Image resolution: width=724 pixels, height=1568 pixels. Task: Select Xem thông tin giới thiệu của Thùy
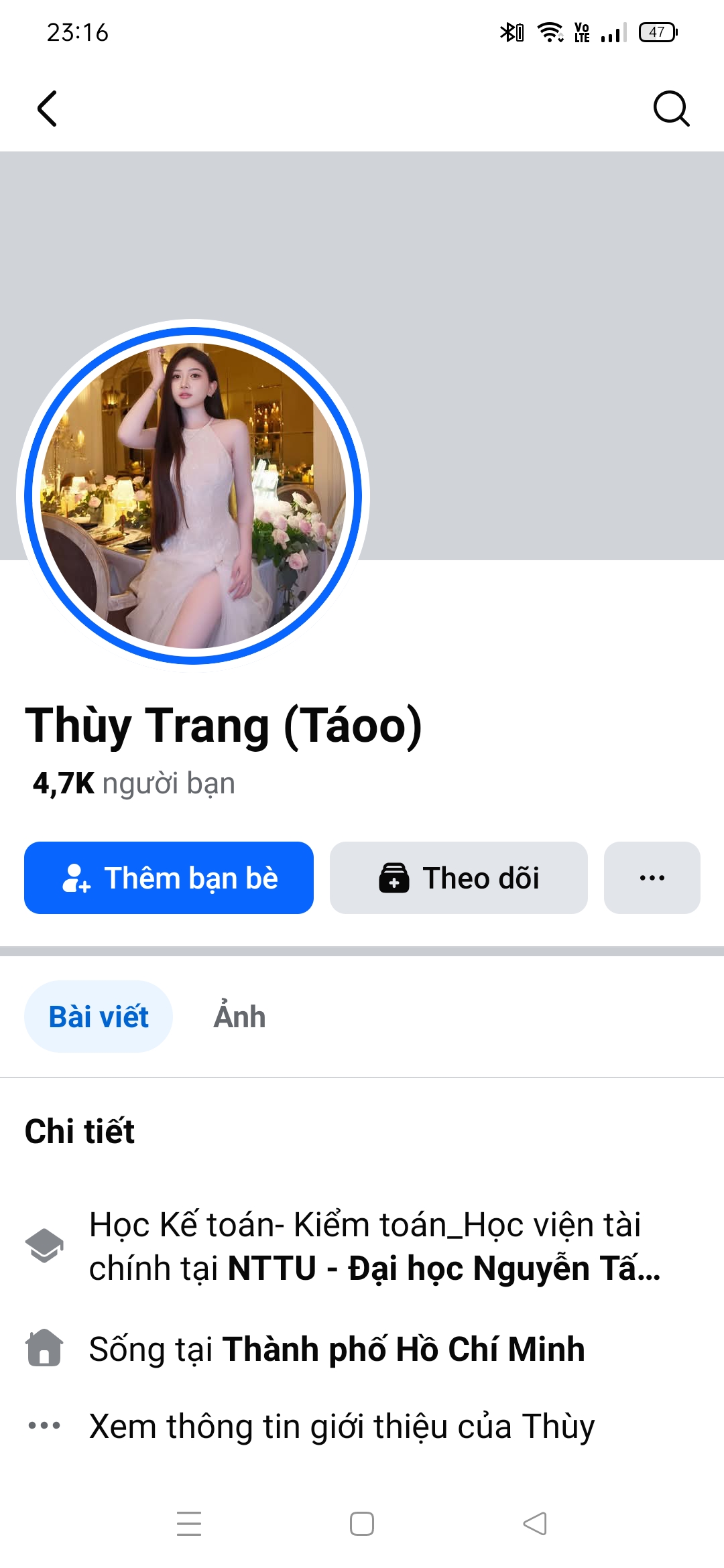(x=342, y=1426)
